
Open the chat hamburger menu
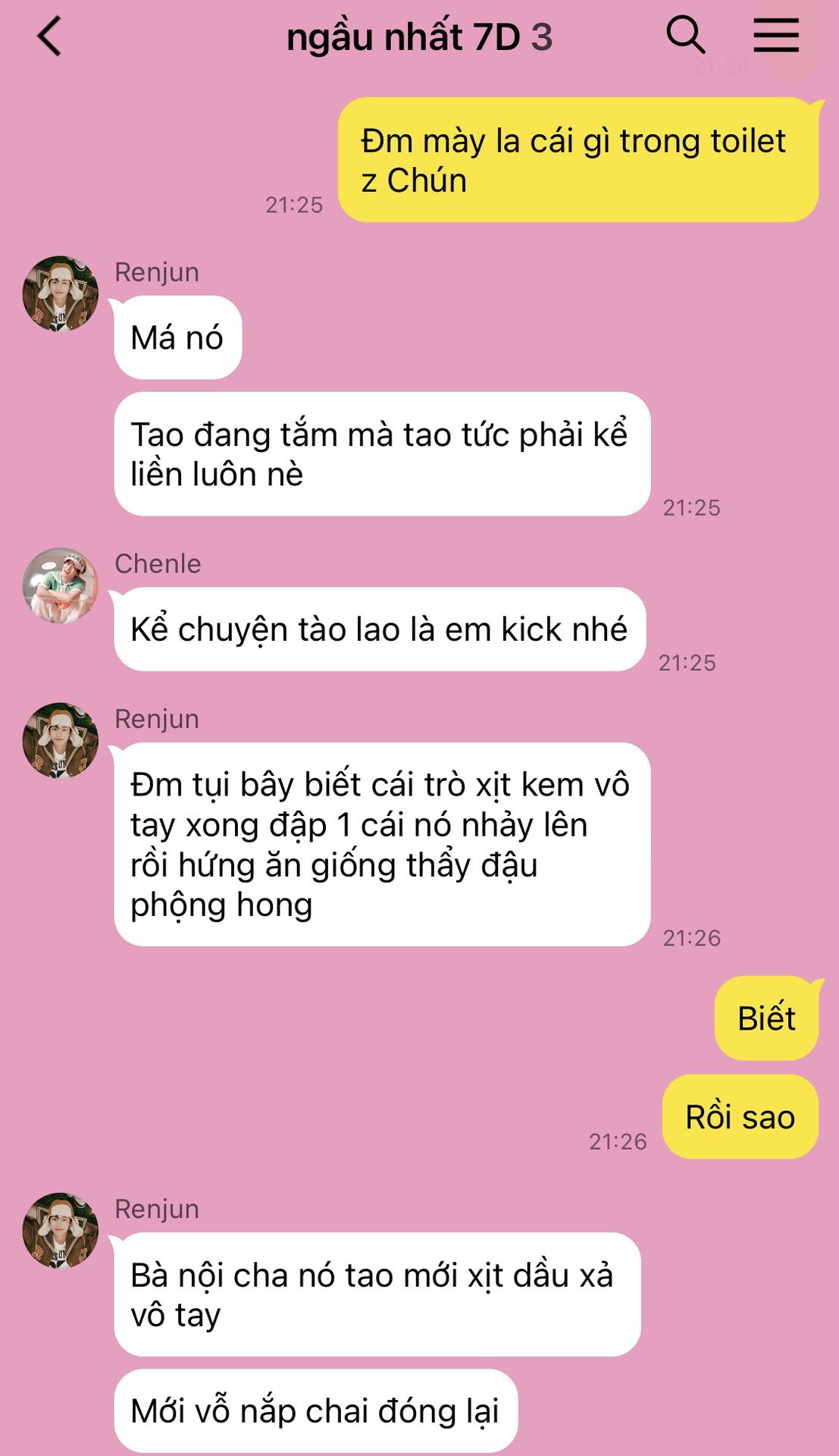click(x=775, y=35)
